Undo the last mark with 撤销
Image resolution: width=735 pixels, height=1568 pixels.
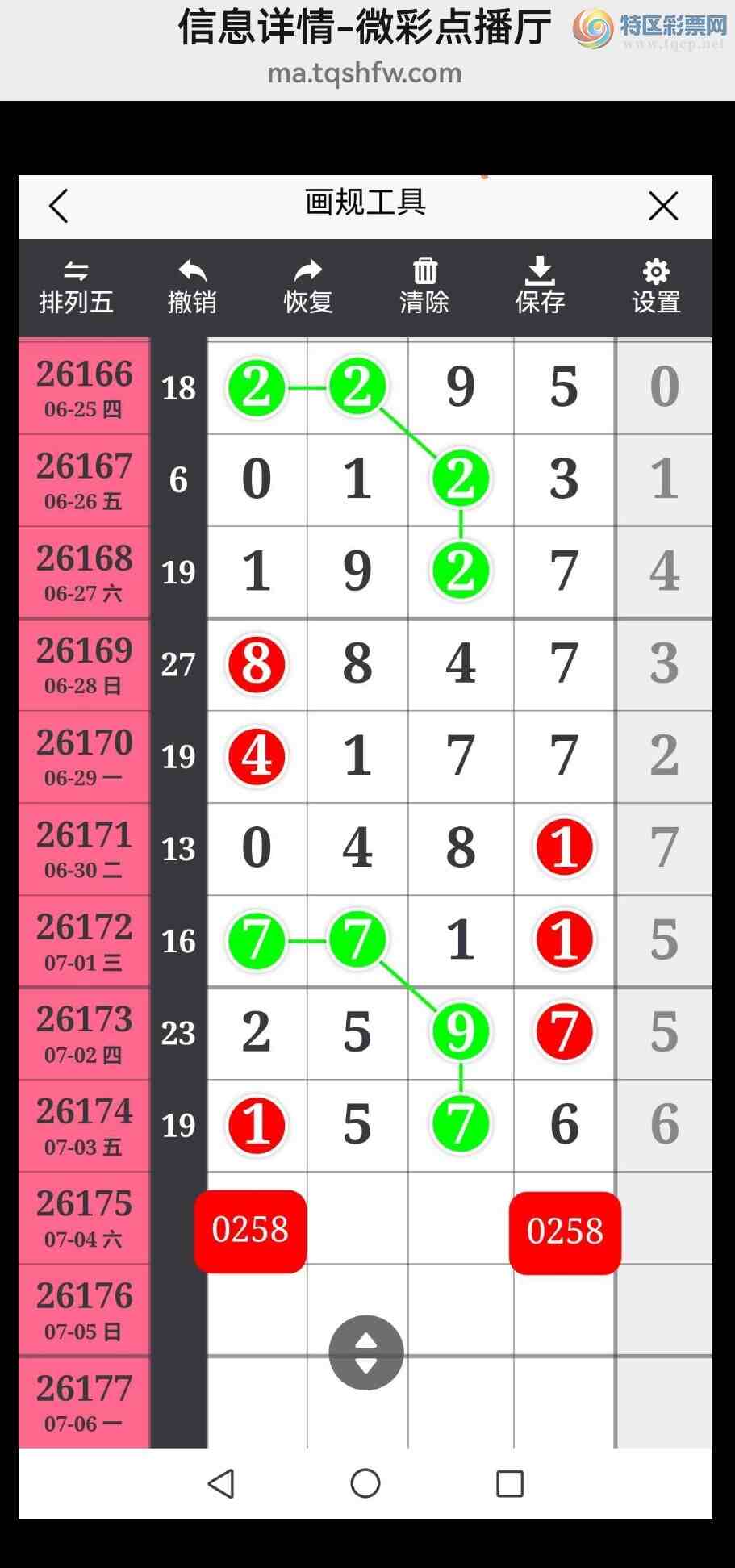[x=192, y=287]
